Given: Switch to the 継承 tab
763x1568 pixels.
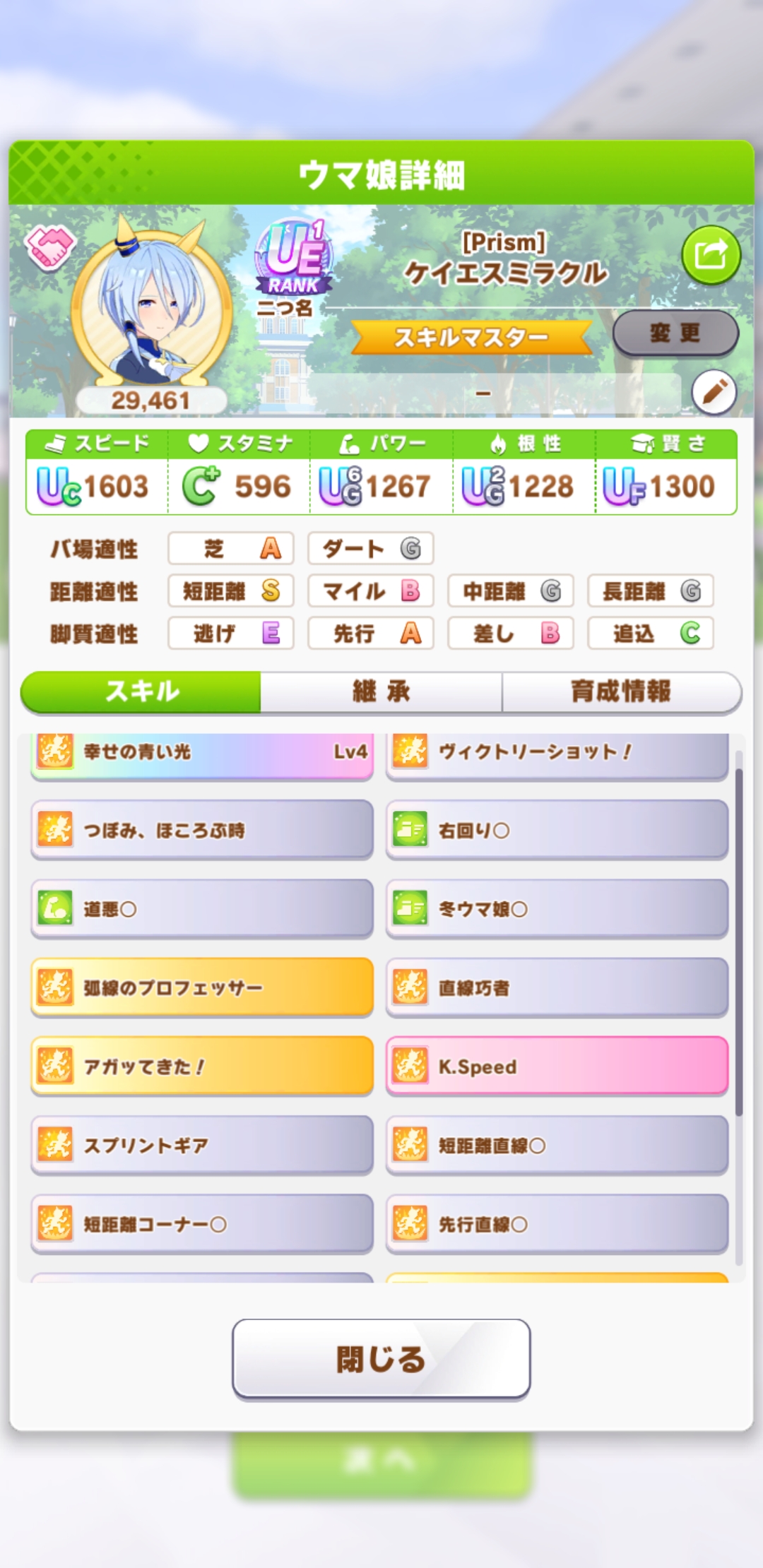Looking at the screenshot, I should pos(381,691).
